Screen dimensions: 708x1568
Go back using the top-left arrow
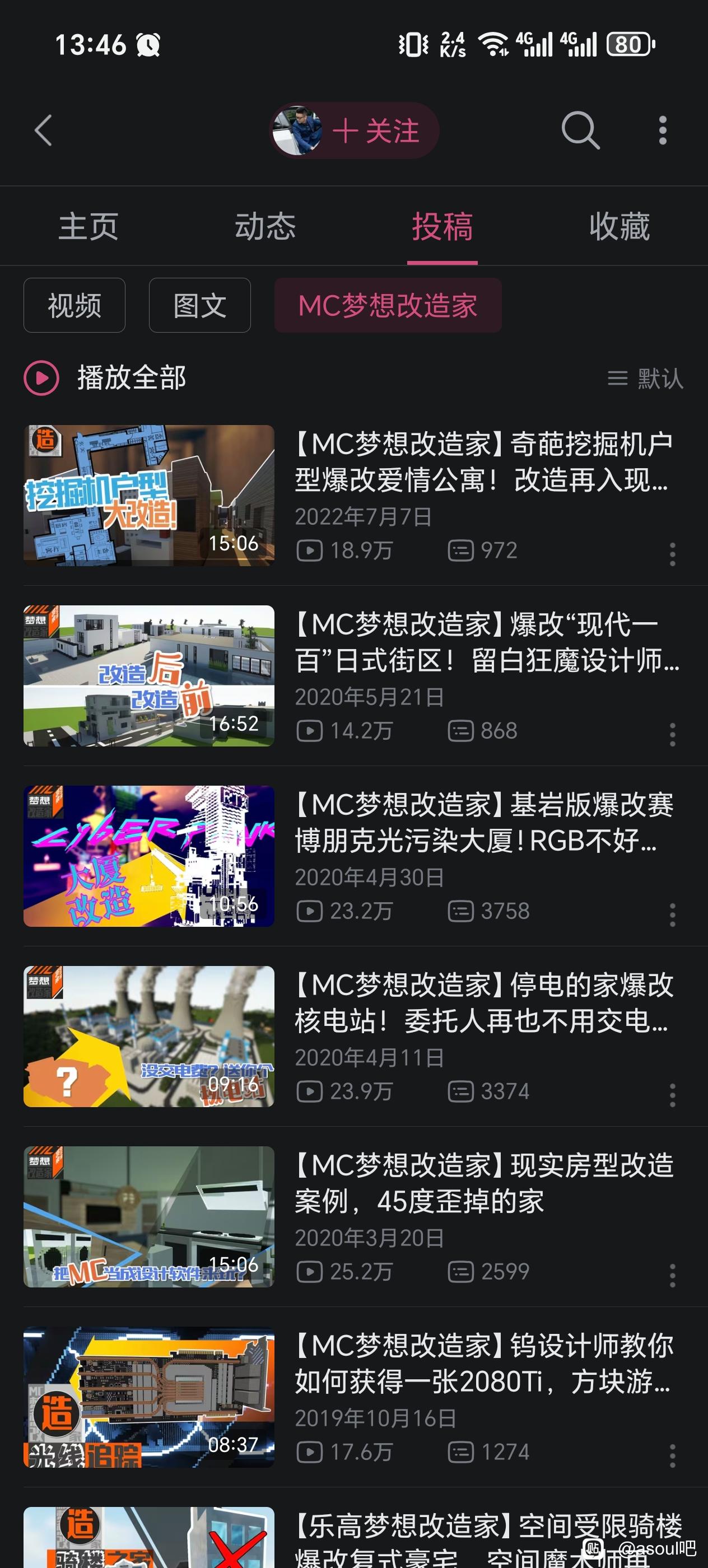[43, 130]
